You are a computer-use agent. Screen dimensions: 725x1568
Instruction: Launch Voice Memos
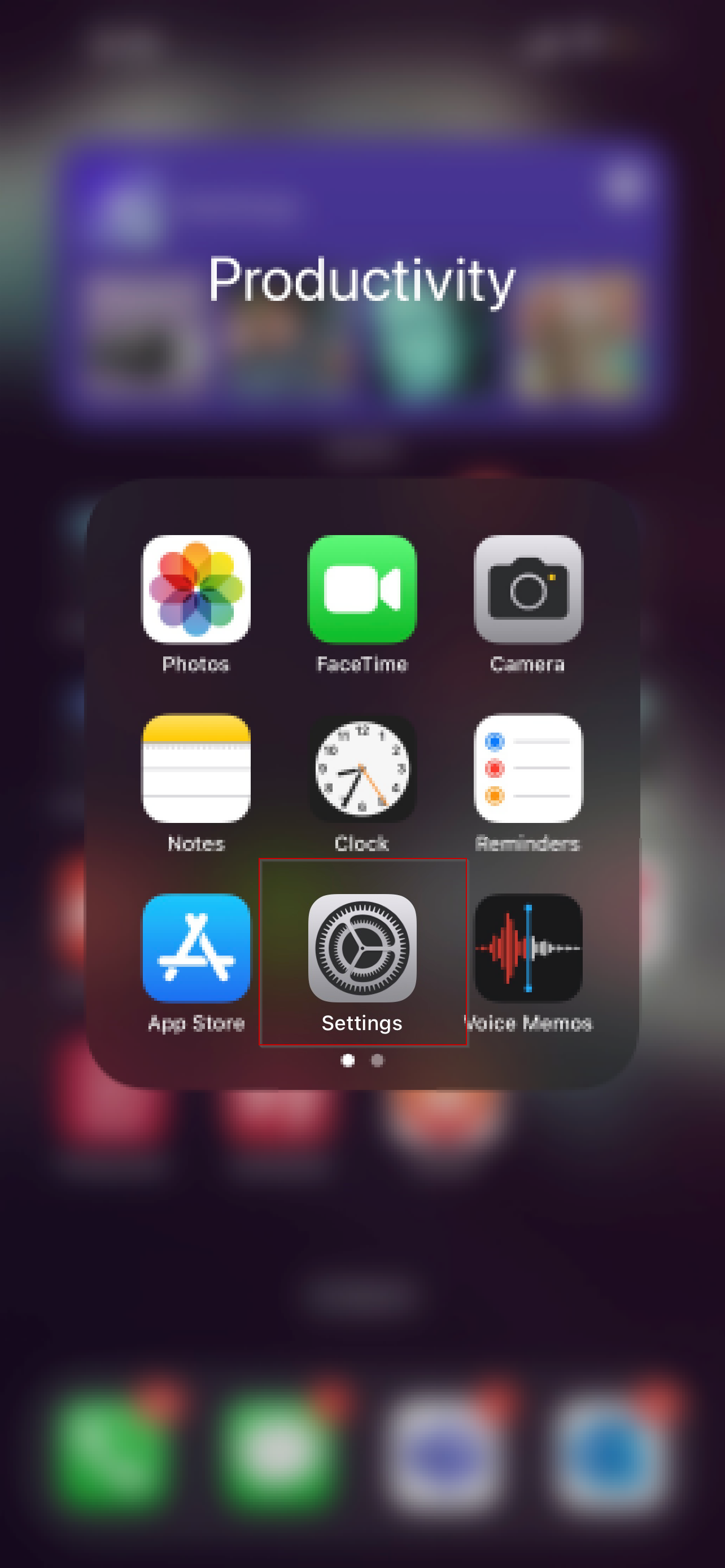(528, 948)
